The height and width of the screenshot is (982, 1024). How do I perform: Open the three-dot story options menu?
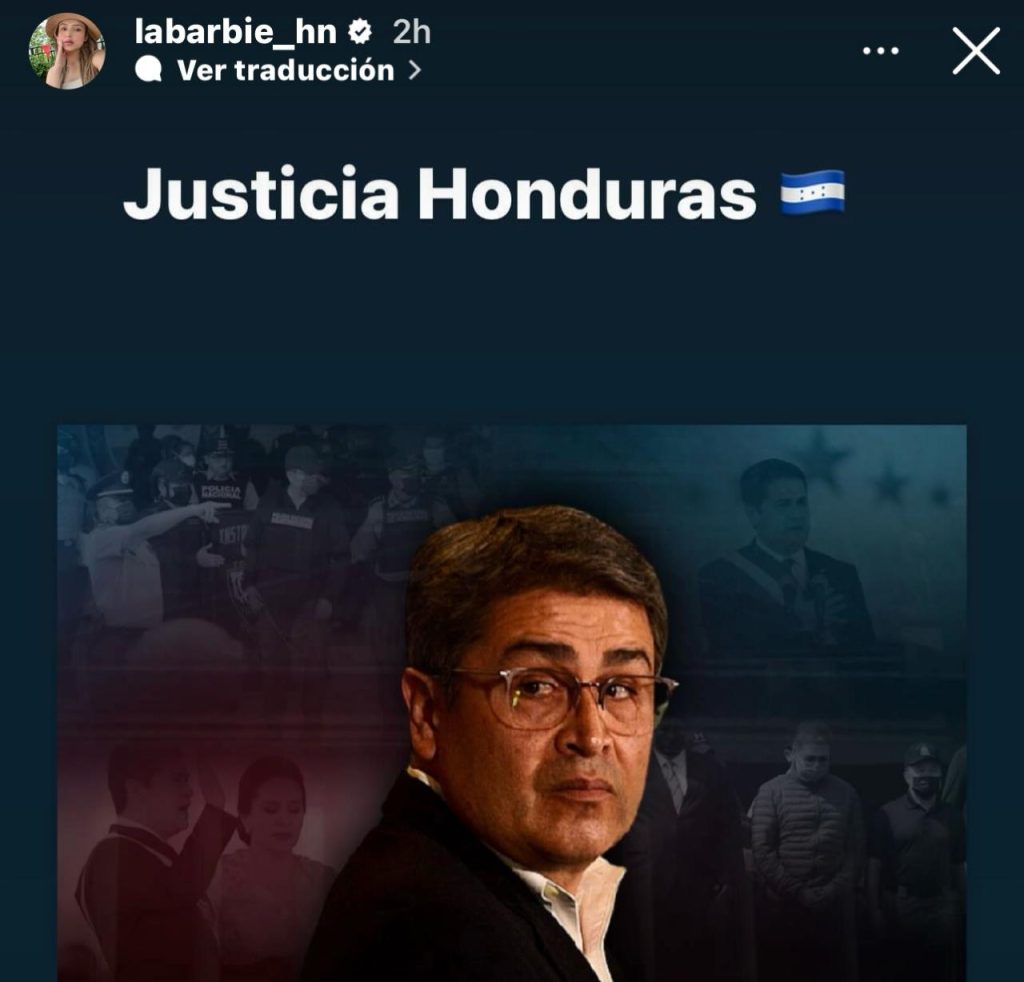880,51
